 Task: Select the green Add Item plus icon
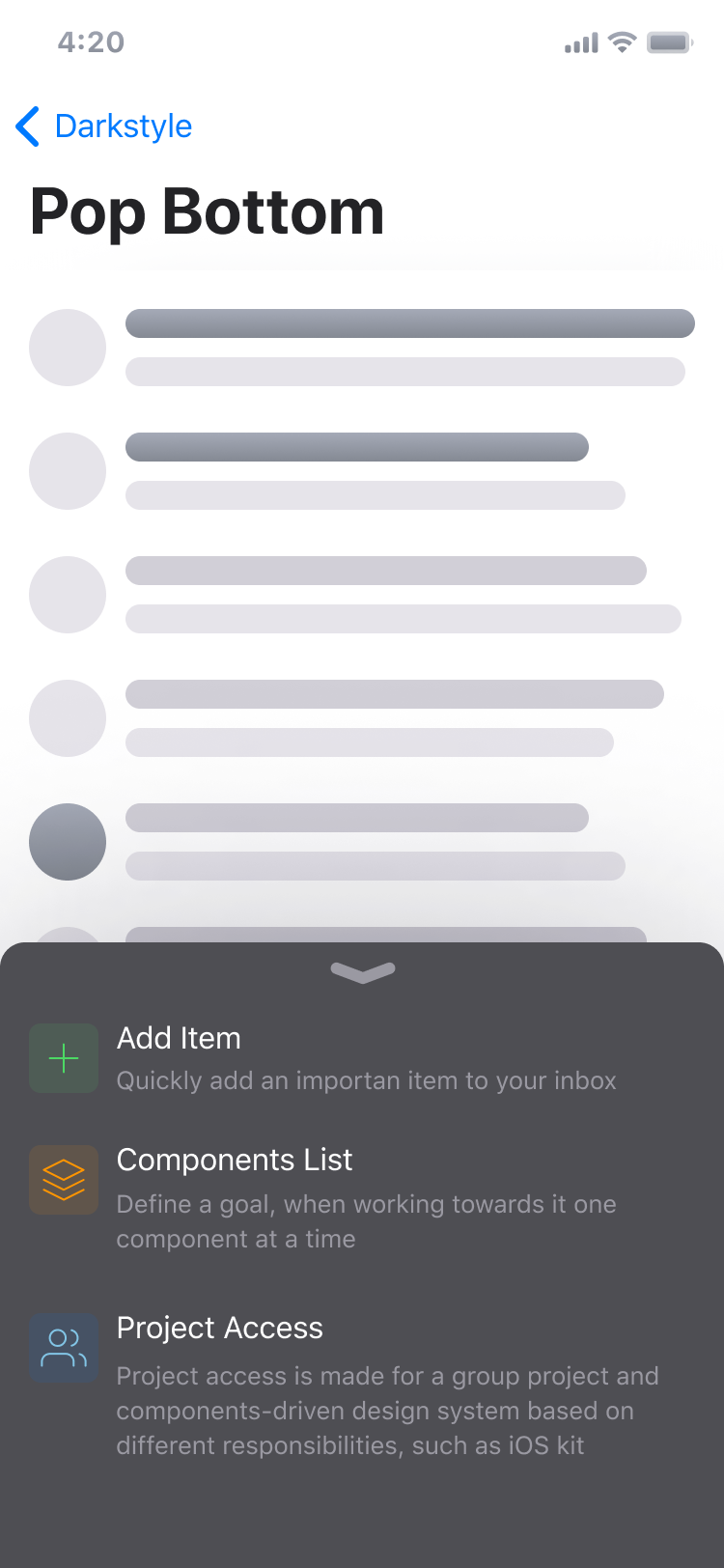[x=64, y=1057]
